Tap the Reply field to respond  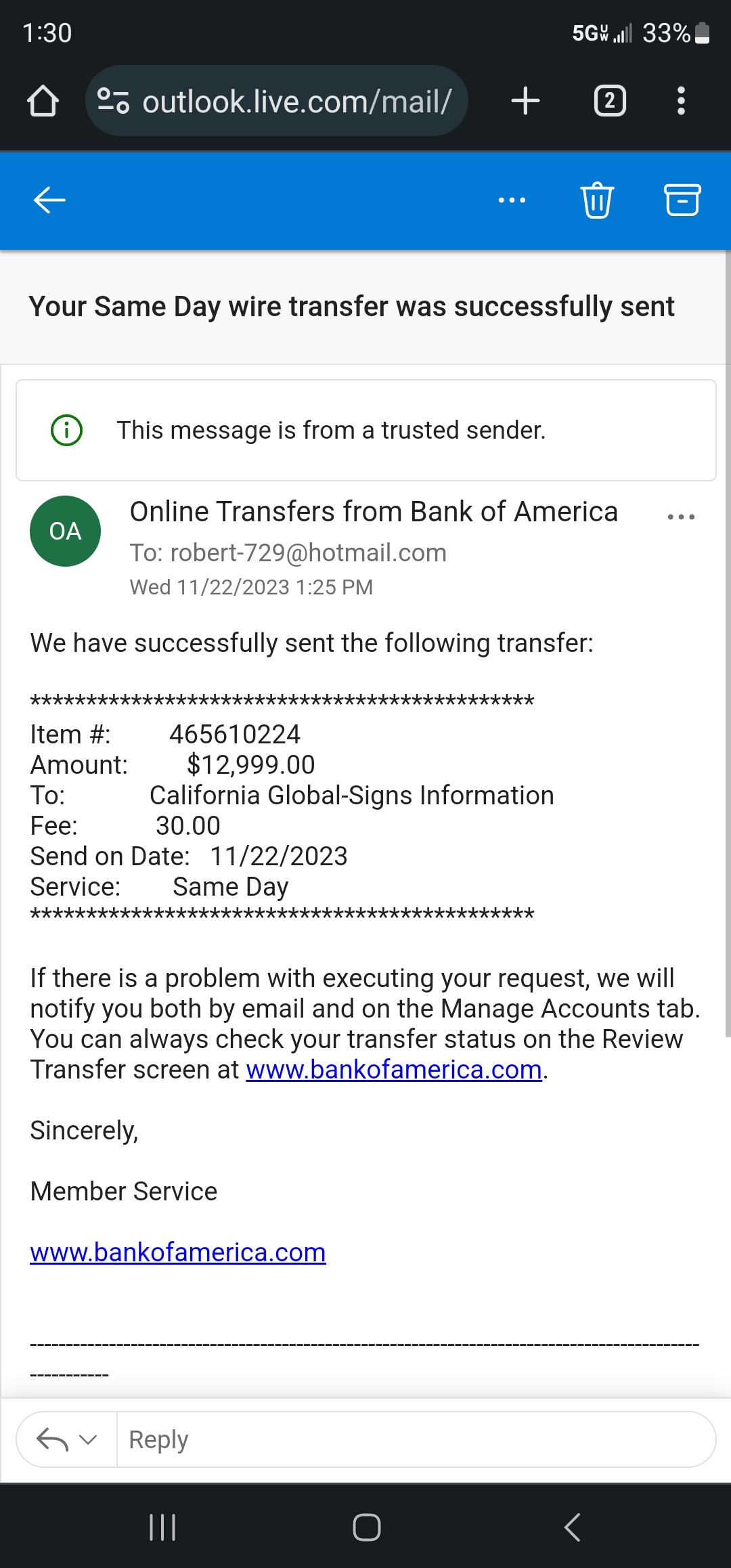[x=416, y=1439]
